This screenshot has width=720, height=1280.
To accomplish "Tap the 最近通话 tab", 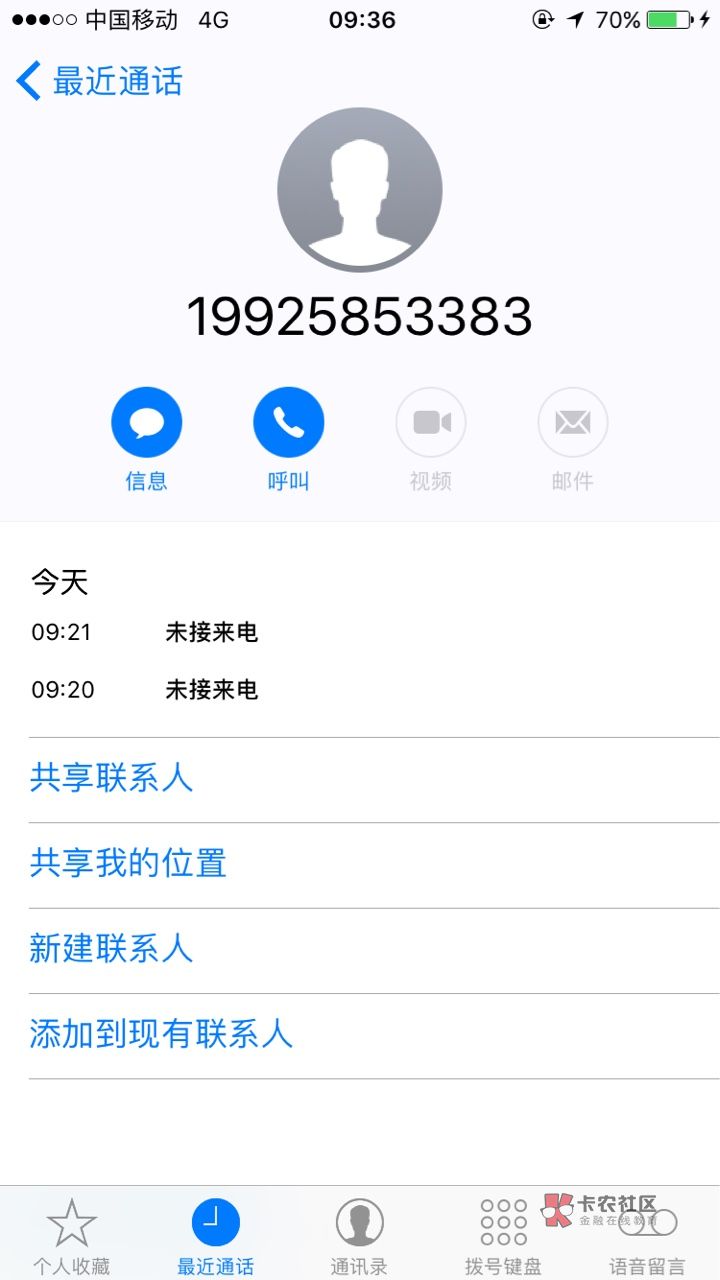I will click(x=216, y=1236).
